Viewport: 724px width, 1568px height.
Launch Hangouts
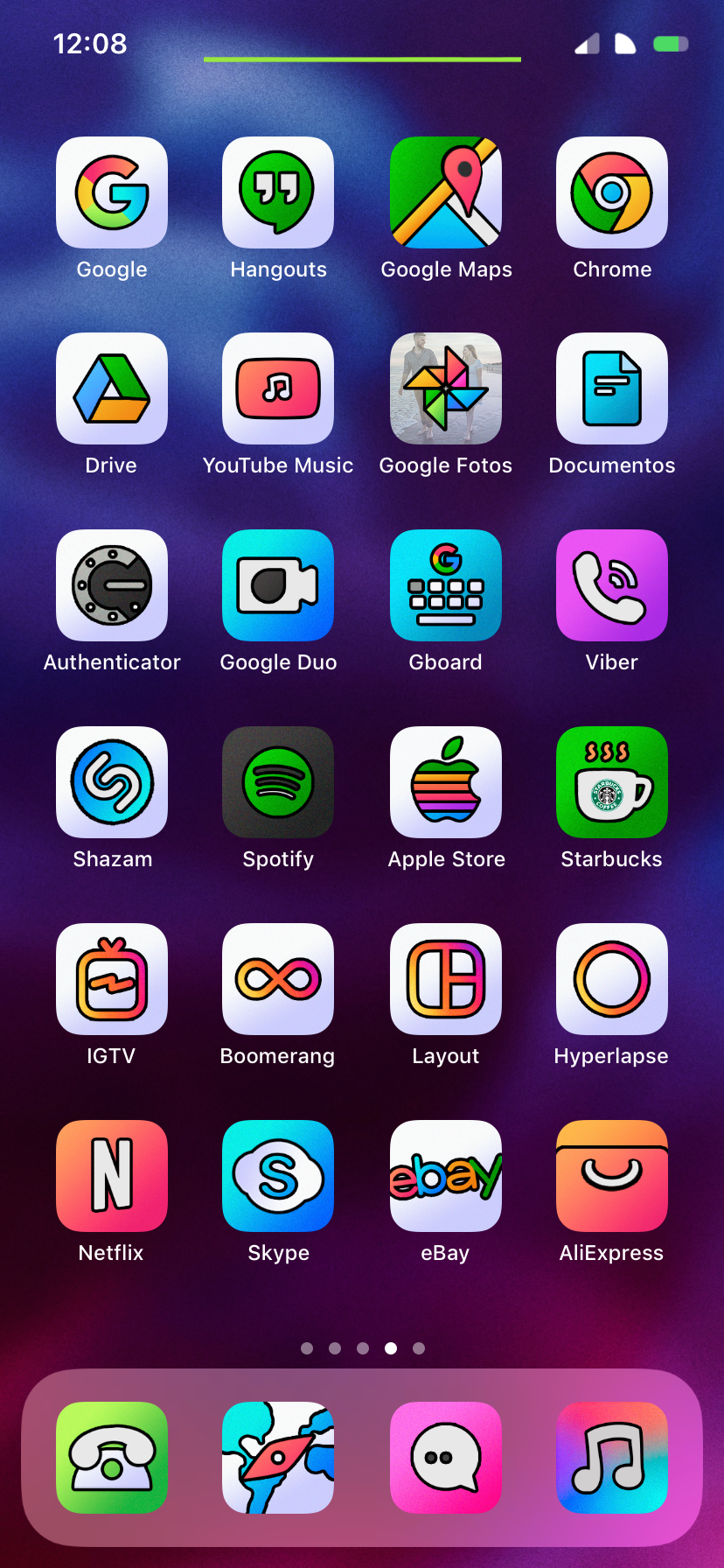(278, 192)
